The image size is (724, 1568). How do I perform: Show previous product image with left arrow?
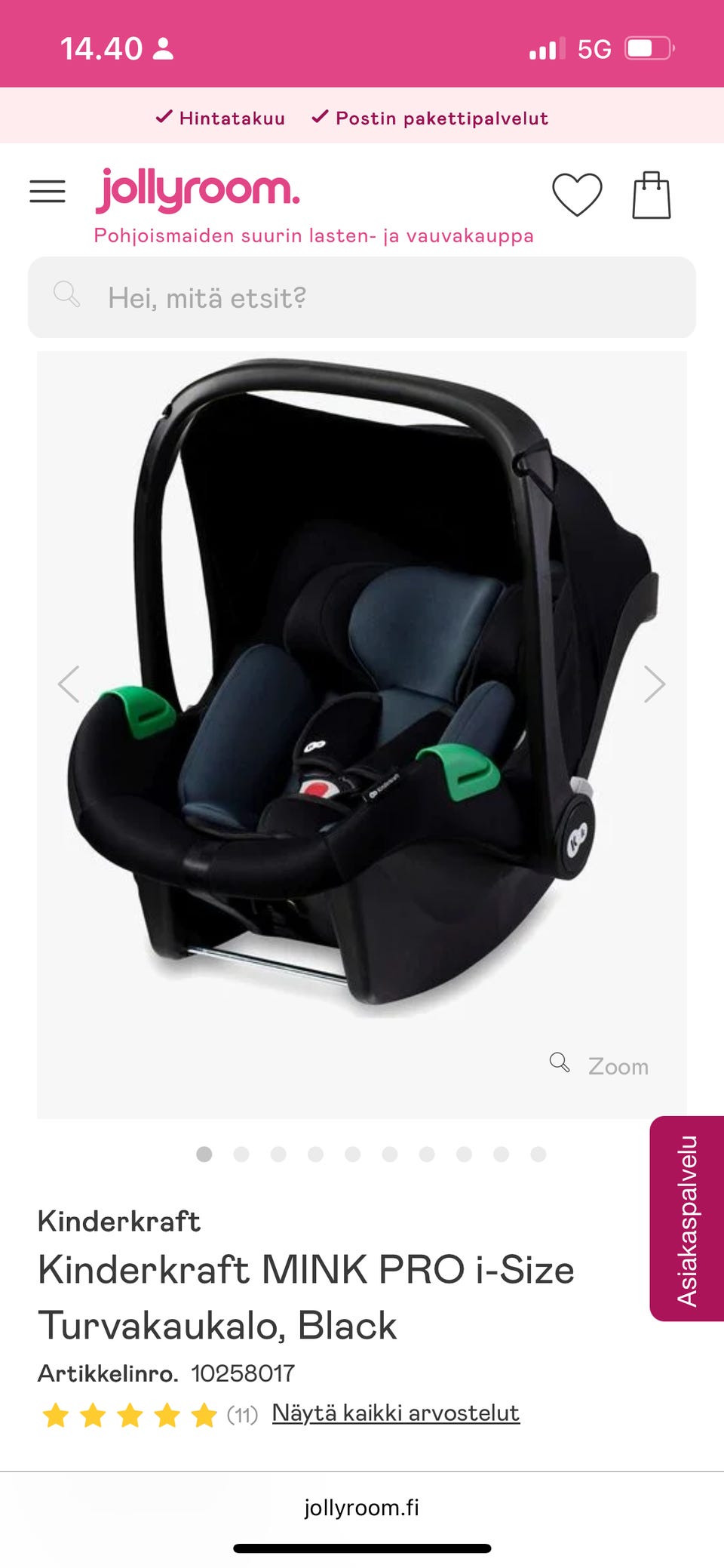point(69,684)
